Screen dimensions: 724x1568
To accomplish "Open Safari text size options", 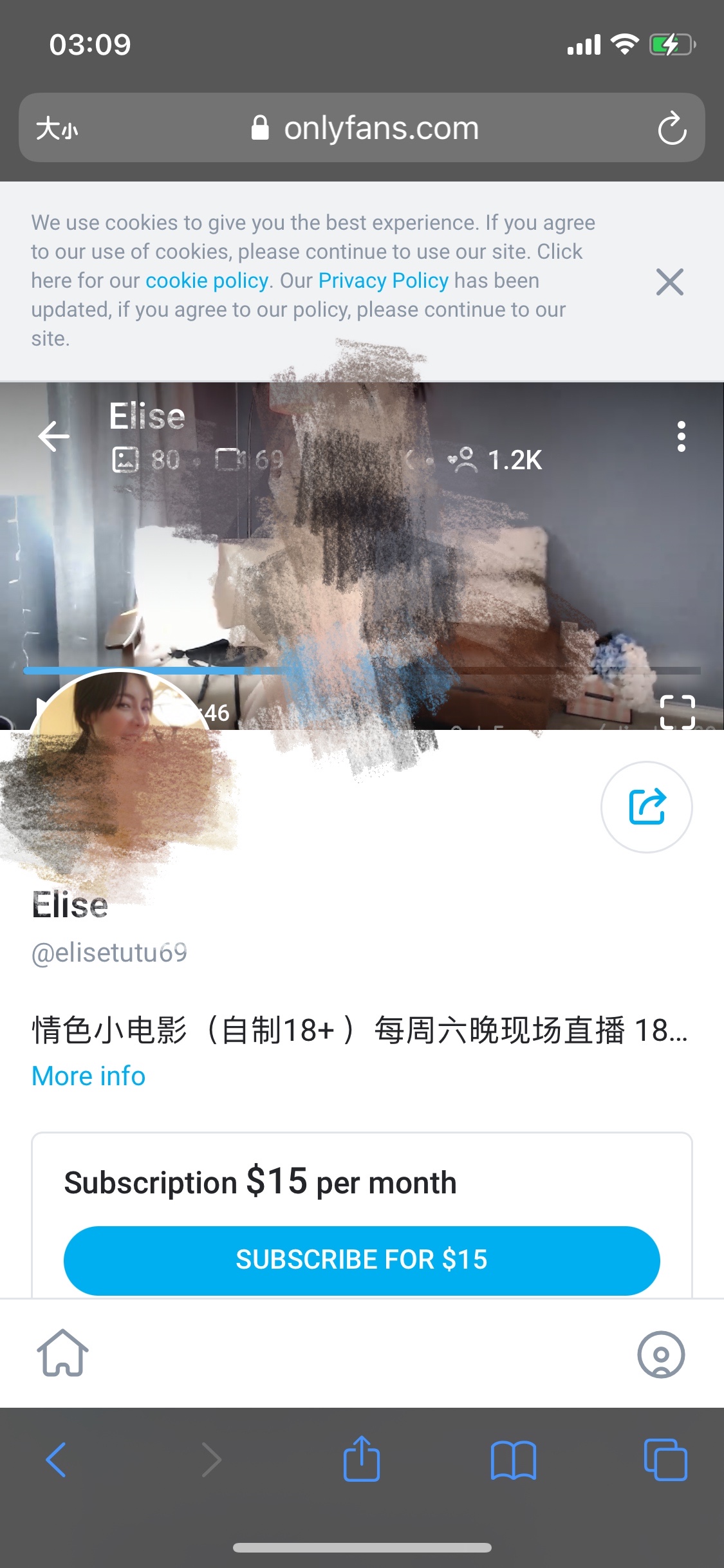I will [x=57, y=128].
